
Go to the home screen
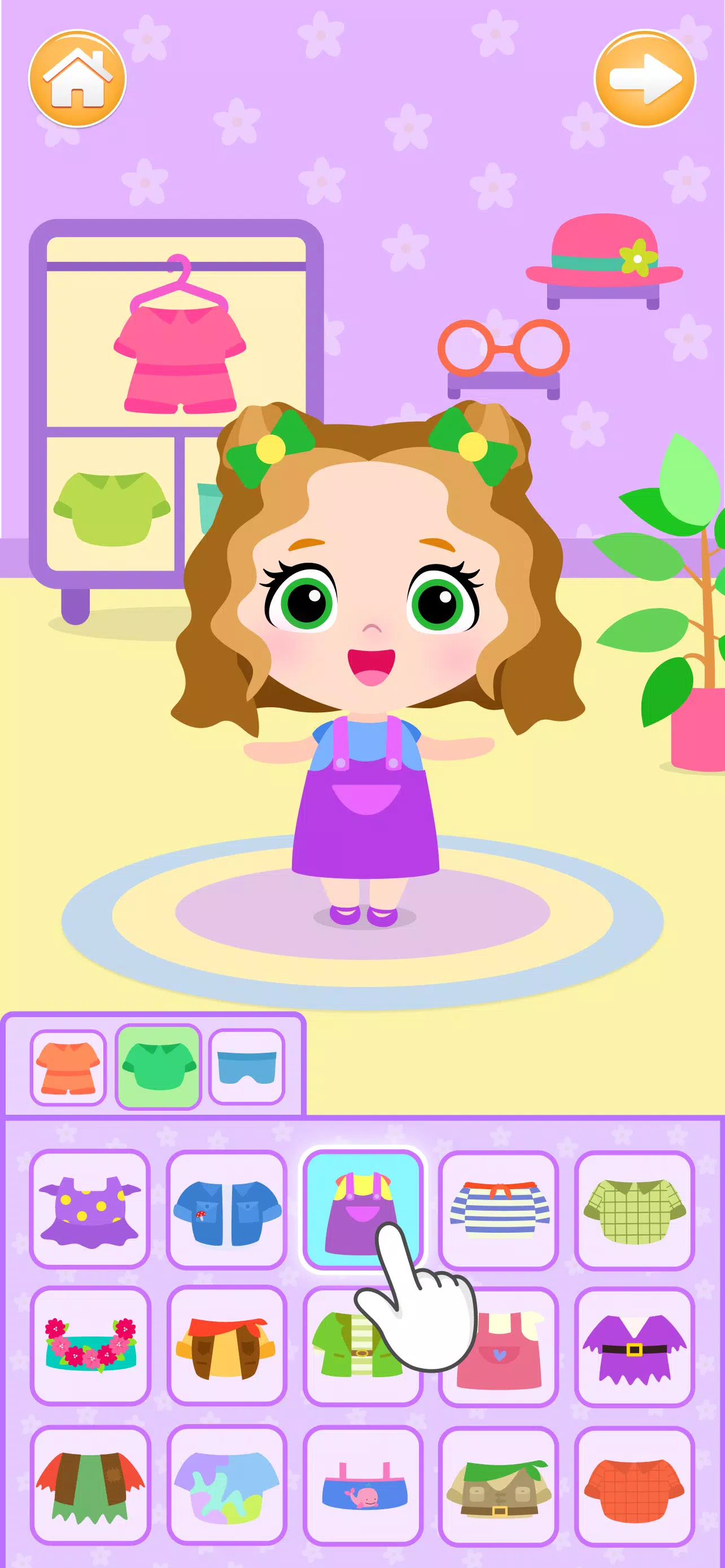[77, 79]
